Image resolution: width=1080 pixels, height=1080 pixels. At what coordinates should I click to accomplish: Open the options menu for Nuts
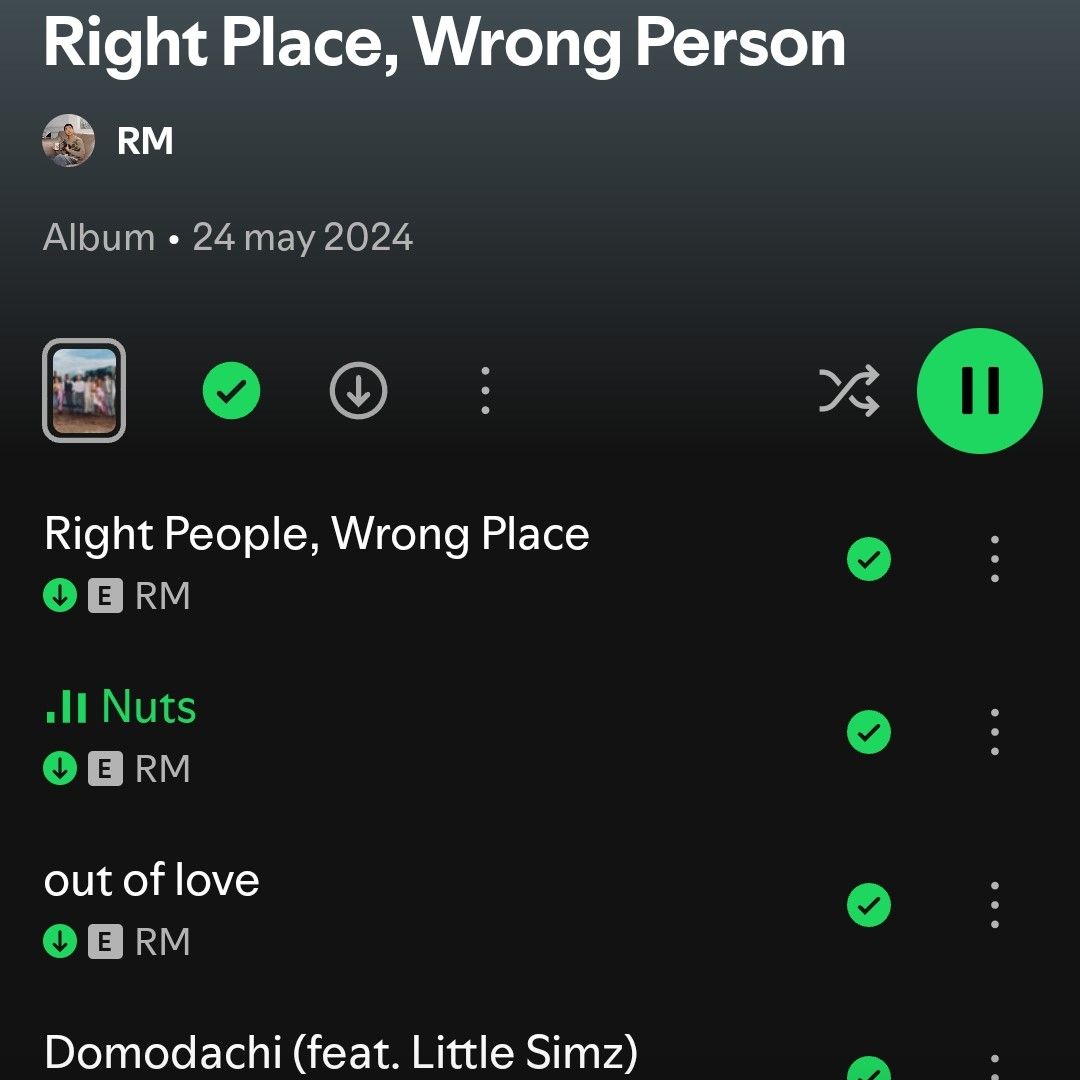tap(994, 732)
